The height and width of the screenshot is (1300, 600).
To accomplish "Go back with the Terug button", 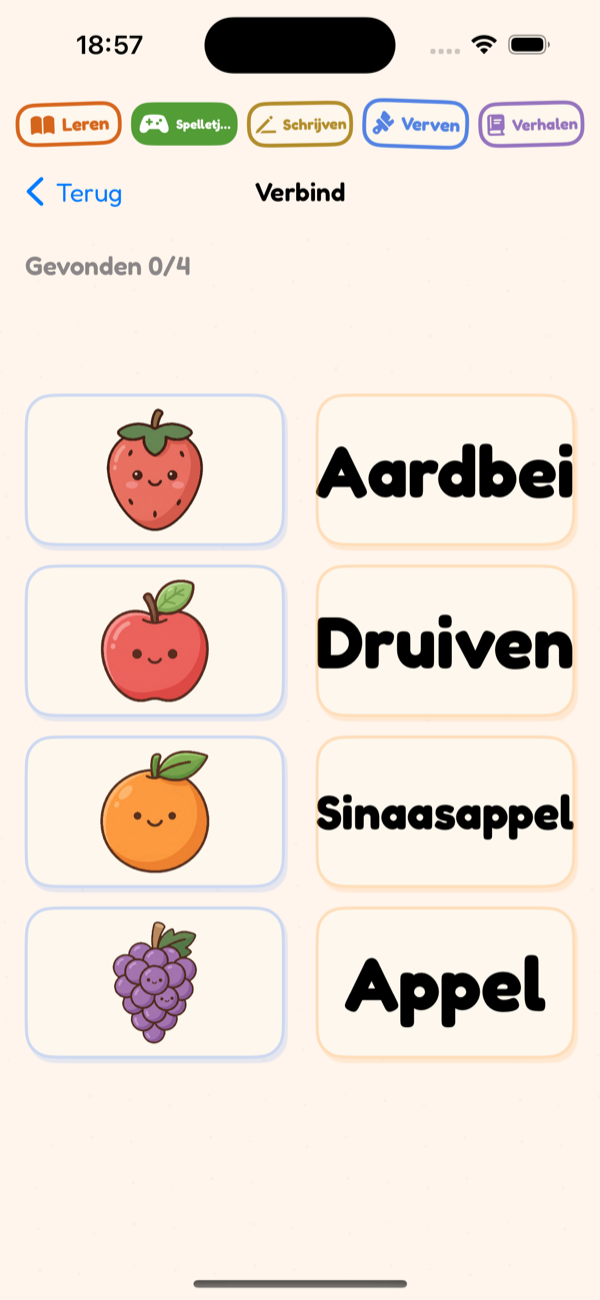I will click(x=74, y=192).
